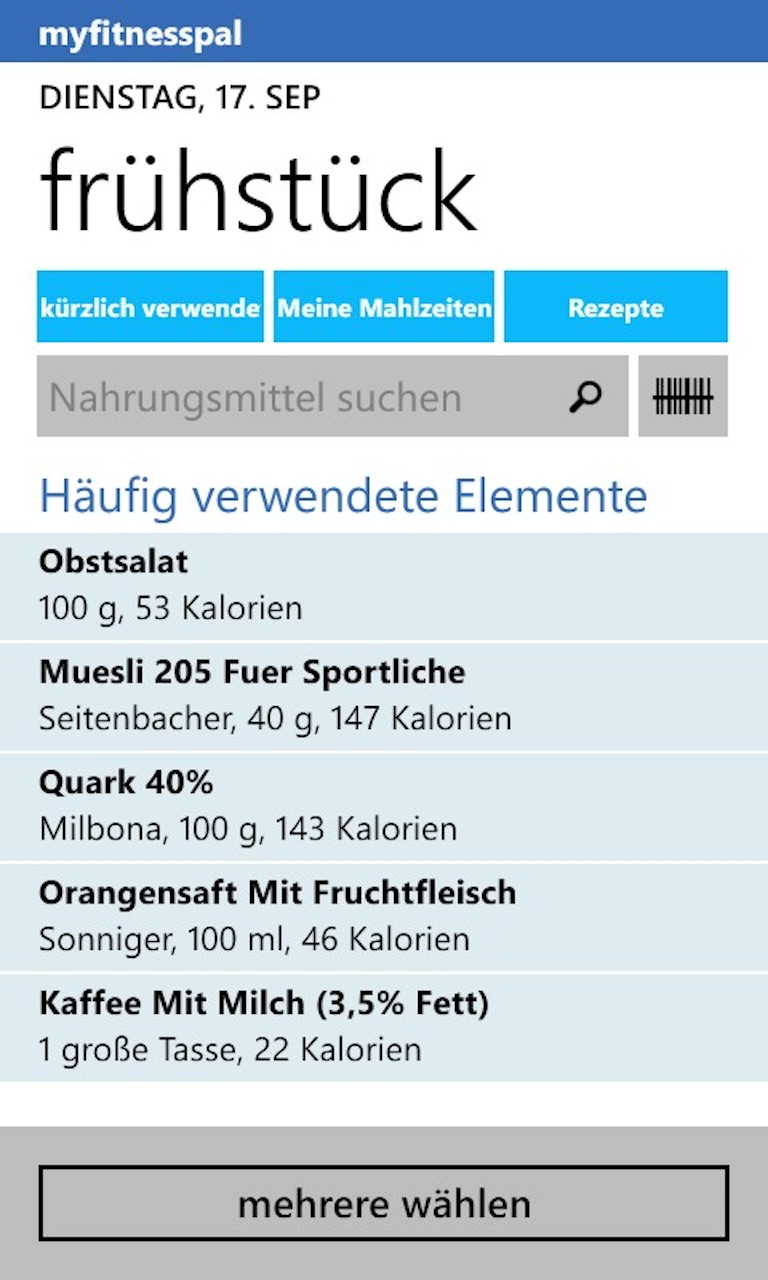Open the barcode scanner icon
Image resolution: width=768 pixels, height=1280 pixels.
[683, 396]
